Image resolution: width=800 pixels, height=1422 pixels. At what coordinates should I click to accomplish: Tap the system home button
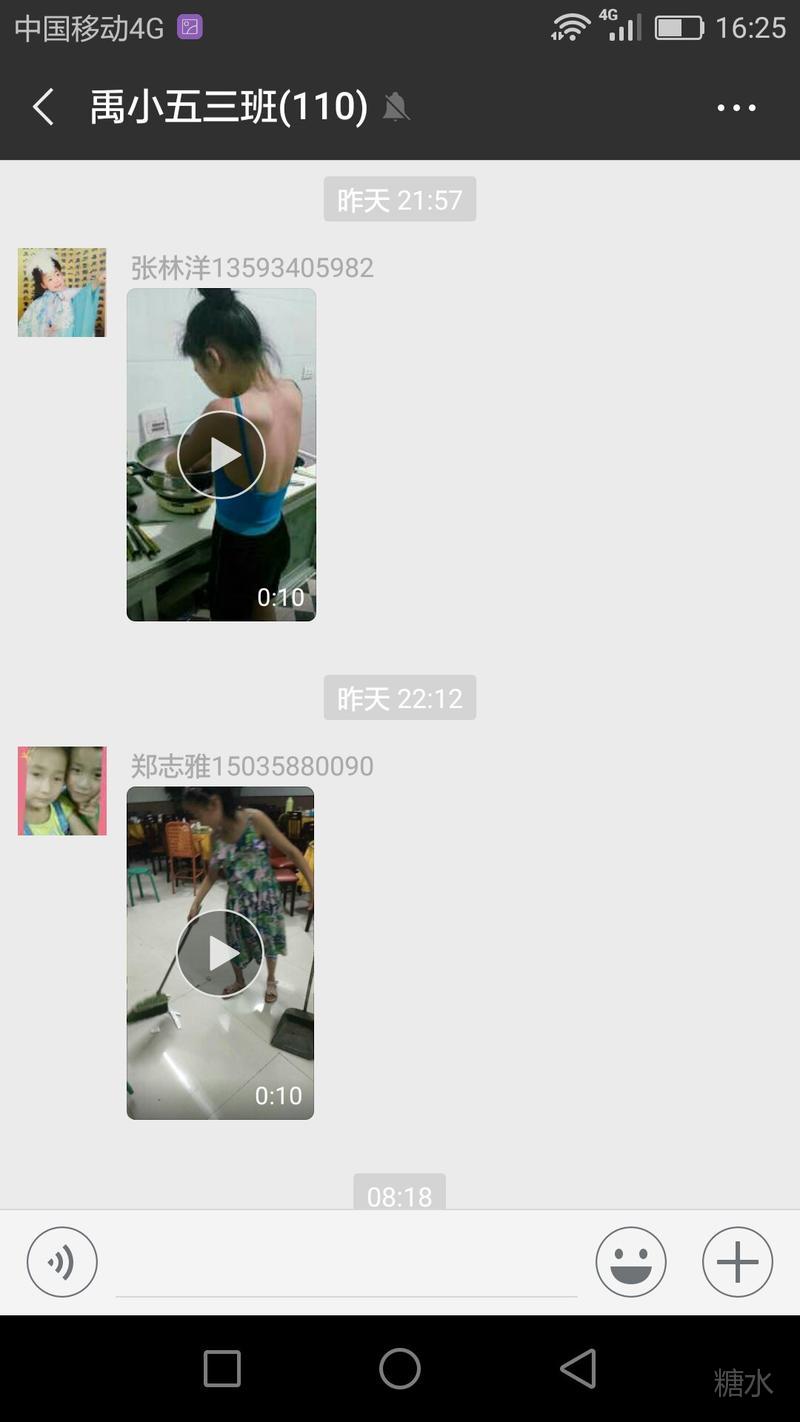[400, 1369]
